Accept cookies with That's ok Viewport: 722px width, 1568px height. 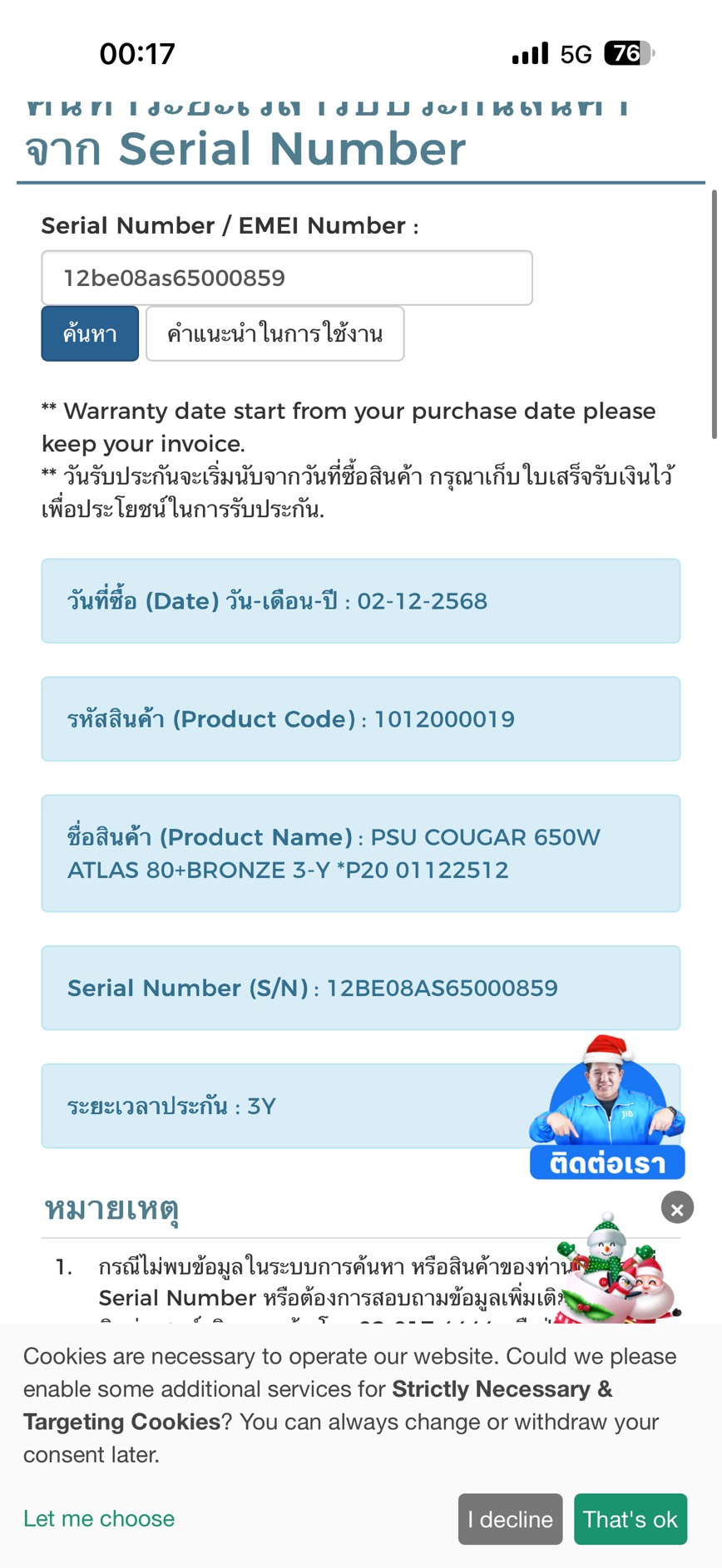[x=631, y=1519]
